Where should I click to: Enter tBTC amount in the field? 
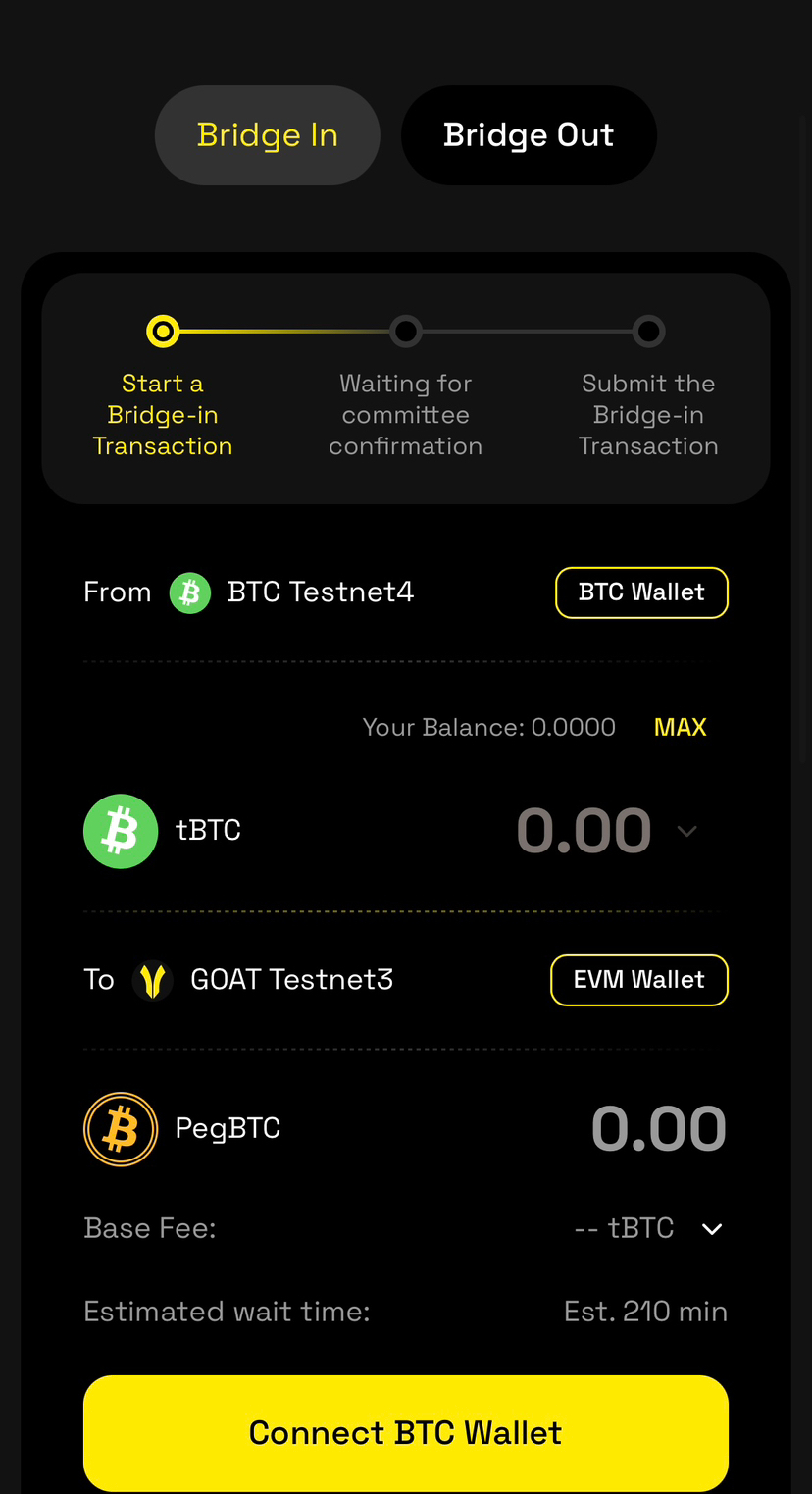point(584,831)
